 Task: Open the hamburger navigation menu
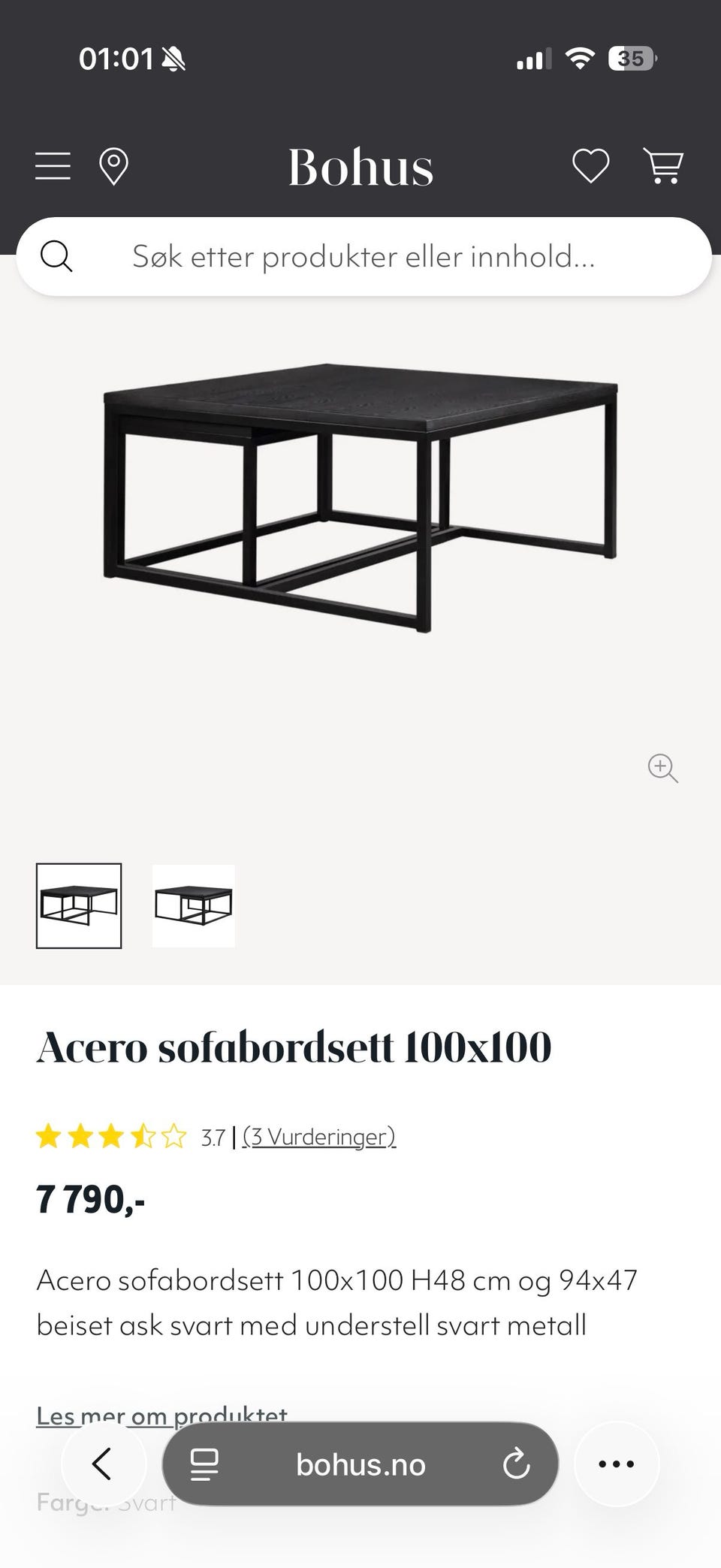click(52, 166)
